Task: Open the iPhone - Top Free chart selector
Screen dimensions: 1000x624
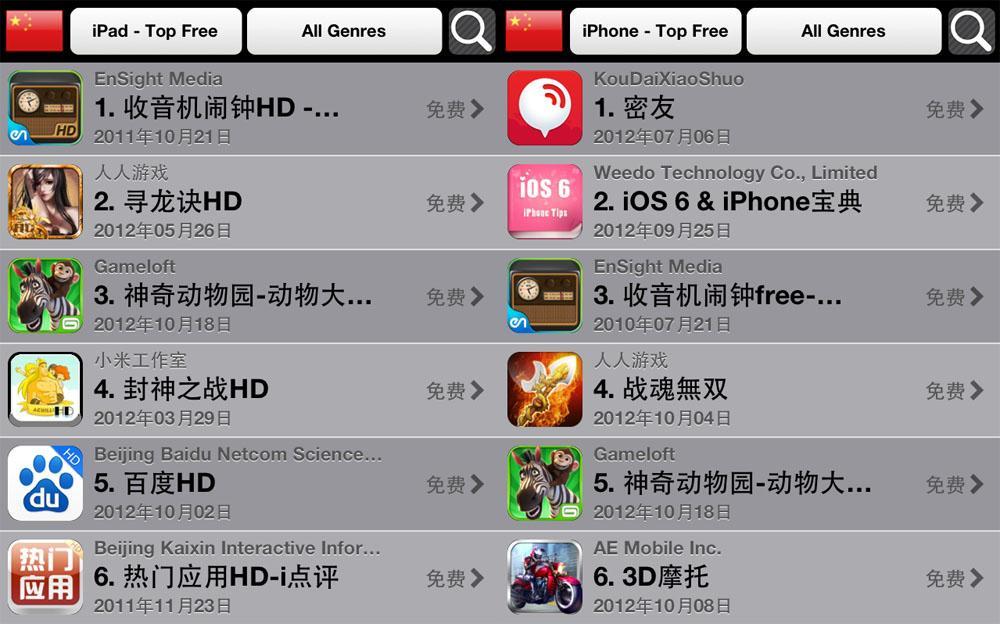Action: pos(655,31)
